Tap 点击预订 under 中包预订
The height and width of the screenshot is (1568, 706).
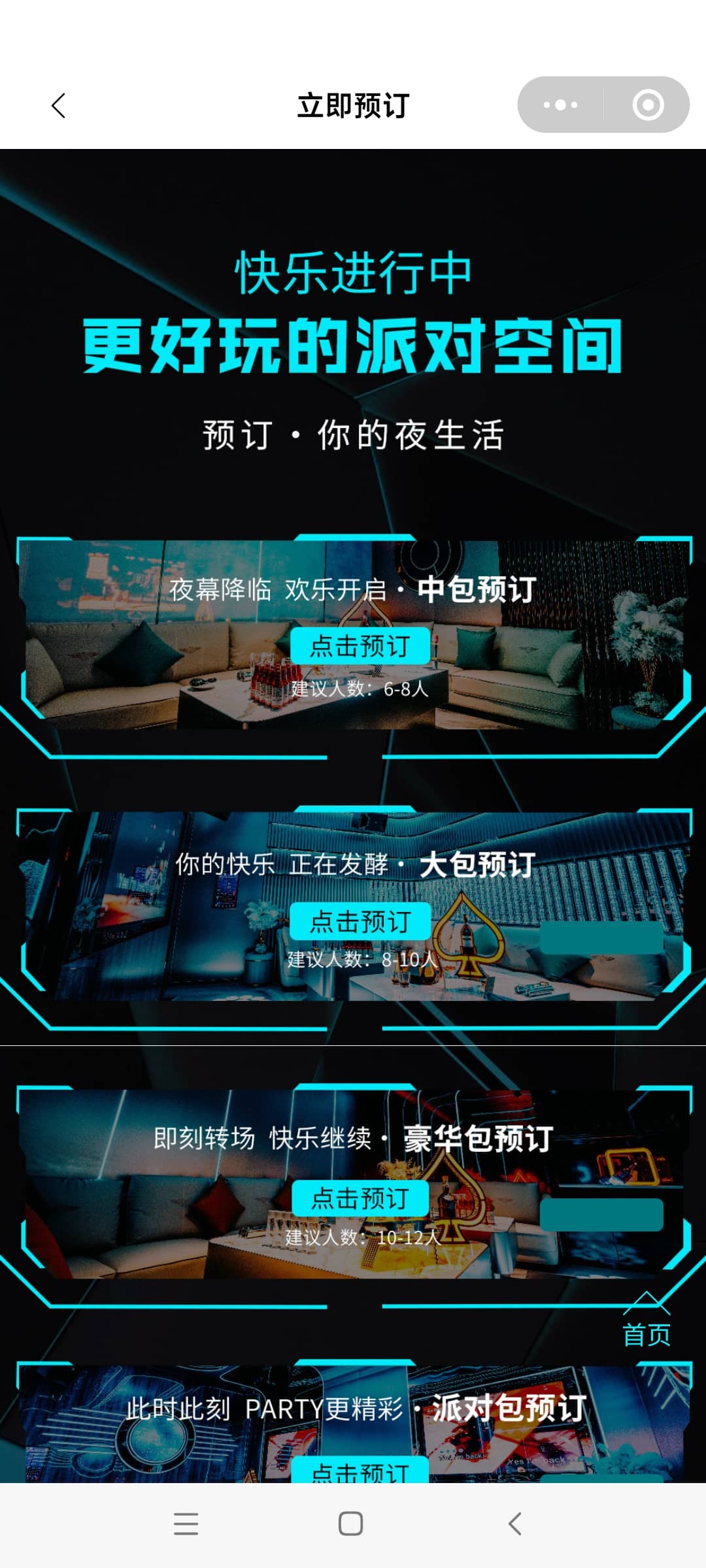360,646
